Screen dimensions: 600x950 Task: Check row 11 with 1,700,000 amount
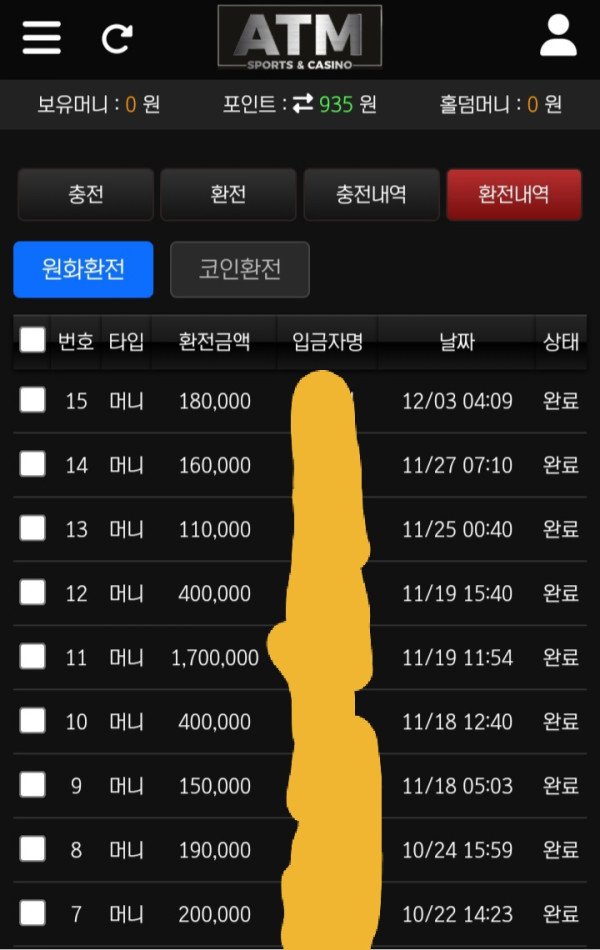[33, 656]
